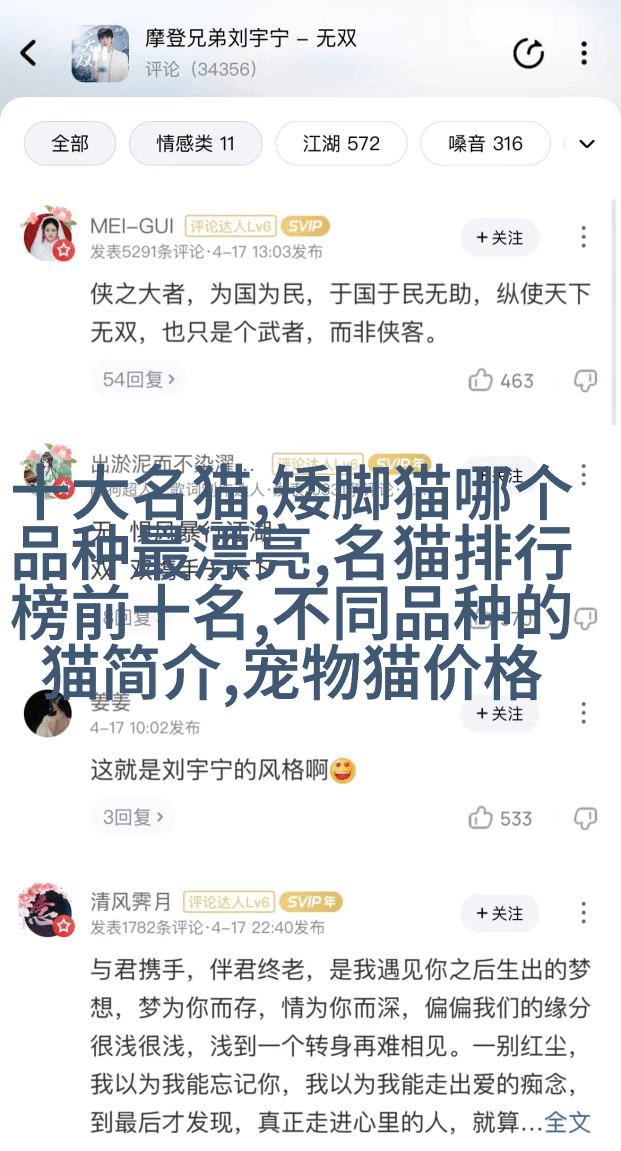Expand 清风霁月's comment with 全文
The height and width of the screenshot is (1151, 621).
tap(567, 1122)
